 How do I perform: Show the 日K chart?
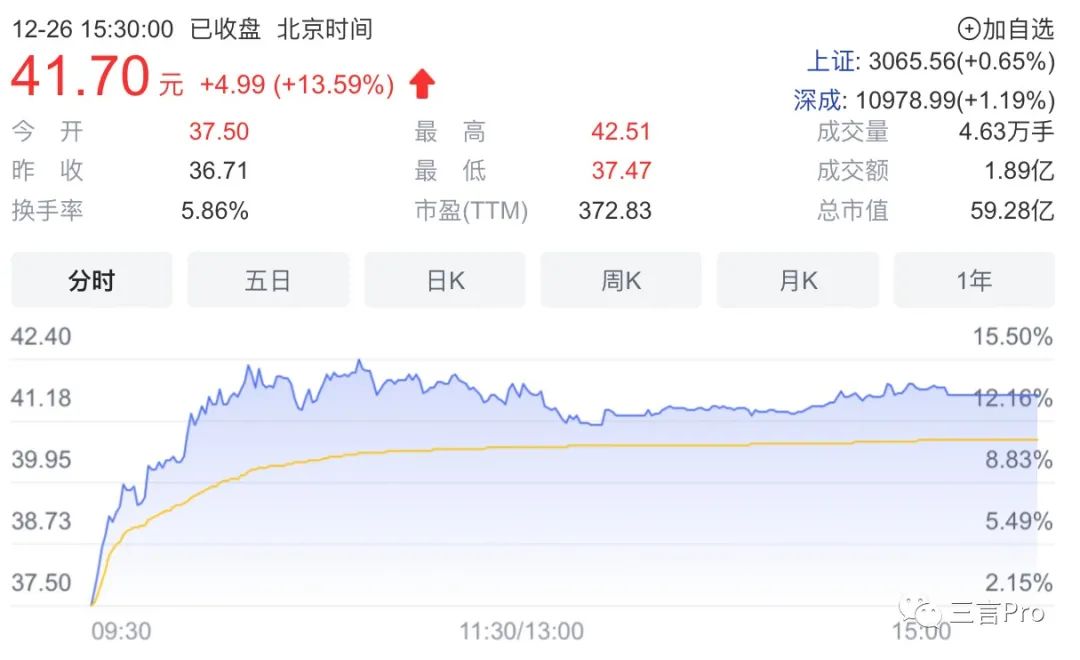(445, 281)
